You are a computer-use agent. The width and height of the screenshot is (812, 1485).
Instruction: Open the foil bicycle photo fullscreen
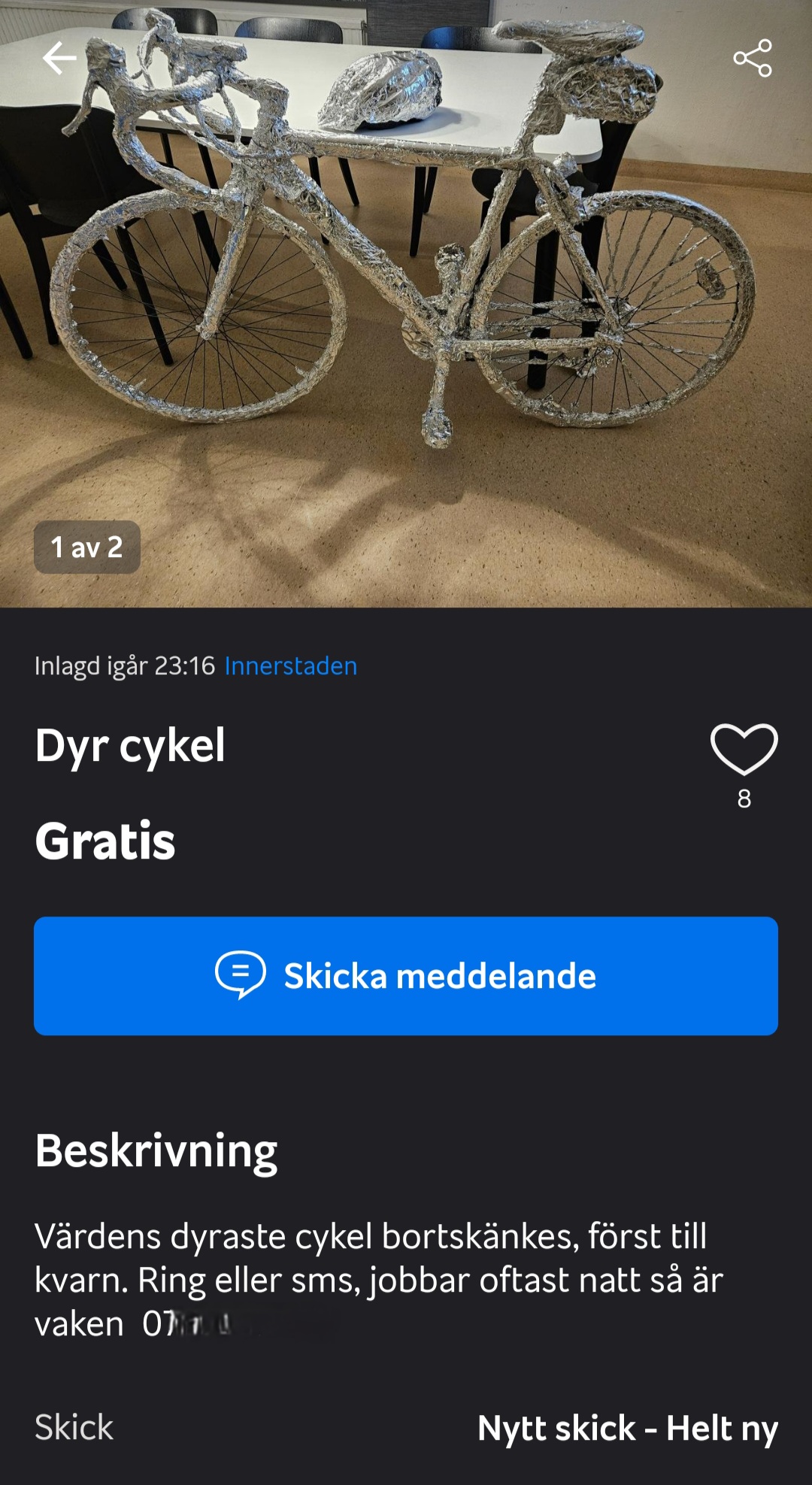406,301
